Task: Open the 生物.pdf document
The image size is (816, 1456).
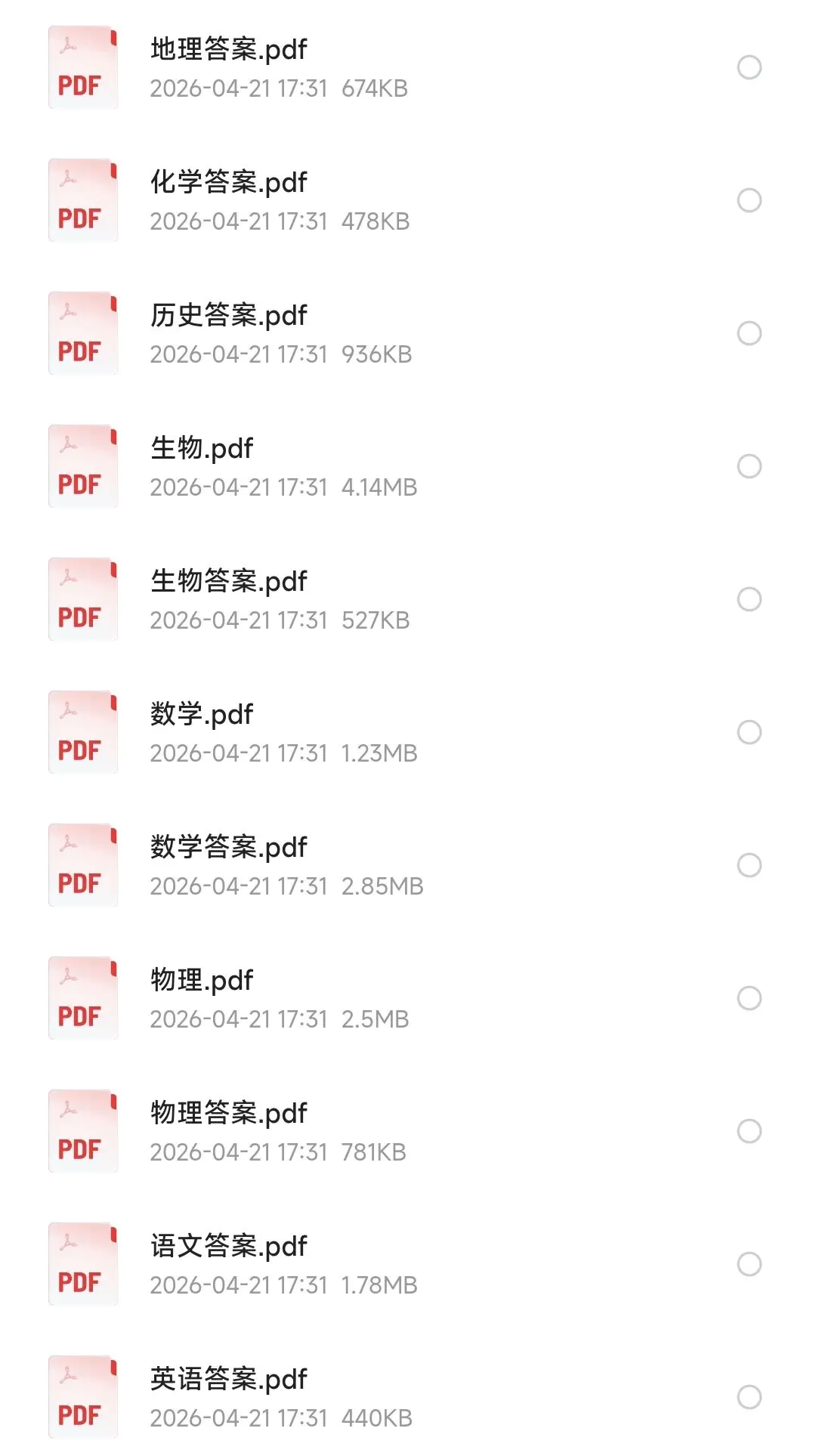Action: pos(202,449)
